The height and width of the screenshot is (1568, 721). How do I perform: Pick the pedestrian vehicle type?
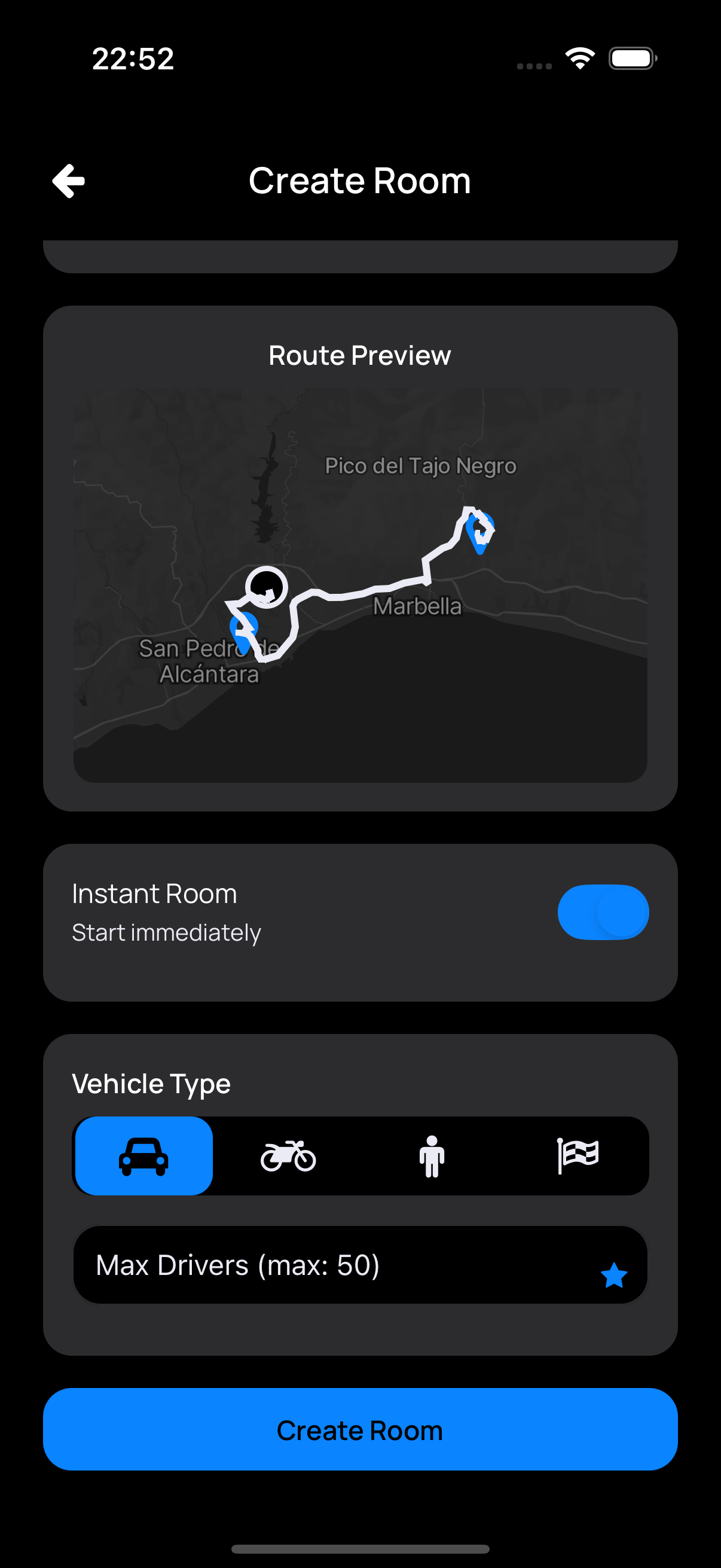point(432,1155)
